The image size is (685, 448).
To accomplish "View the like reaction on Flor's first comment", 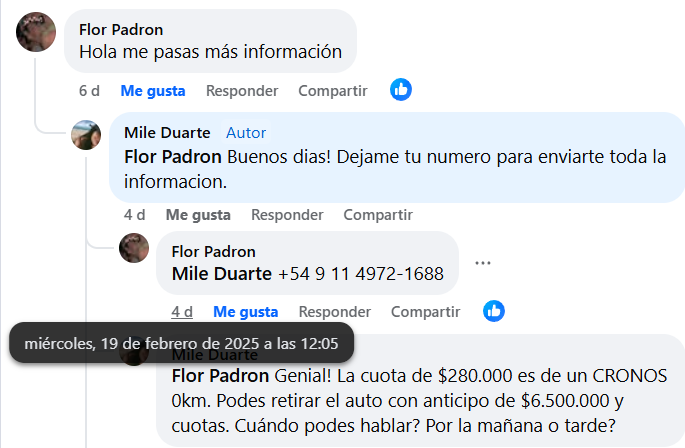I will pyautogui.click(x=401, y=89).
